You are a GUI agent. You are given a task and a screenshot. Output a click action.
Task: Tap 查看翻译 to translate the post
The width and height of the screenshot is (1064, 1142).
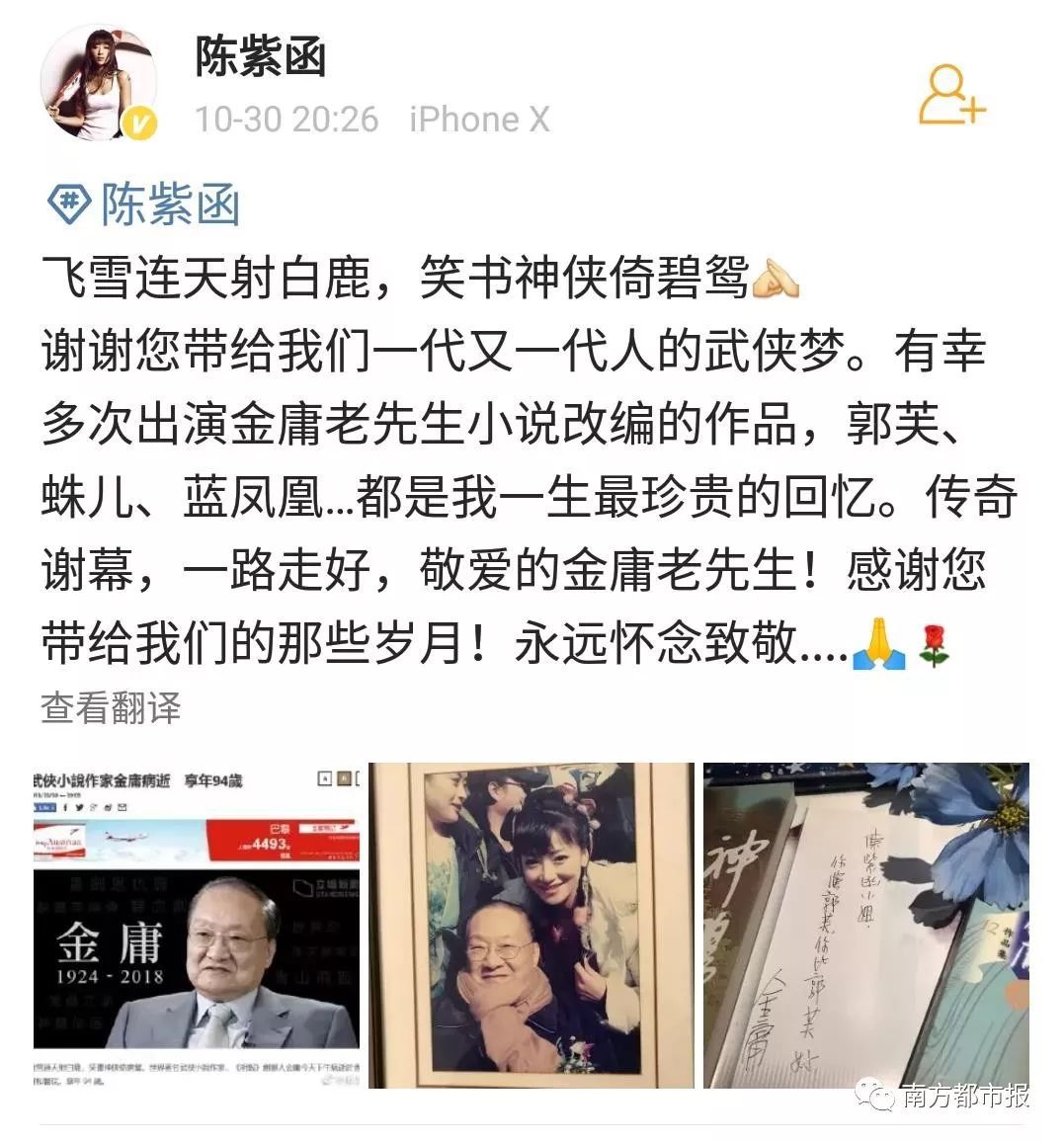pyautogui.click(x=111, y=707)
